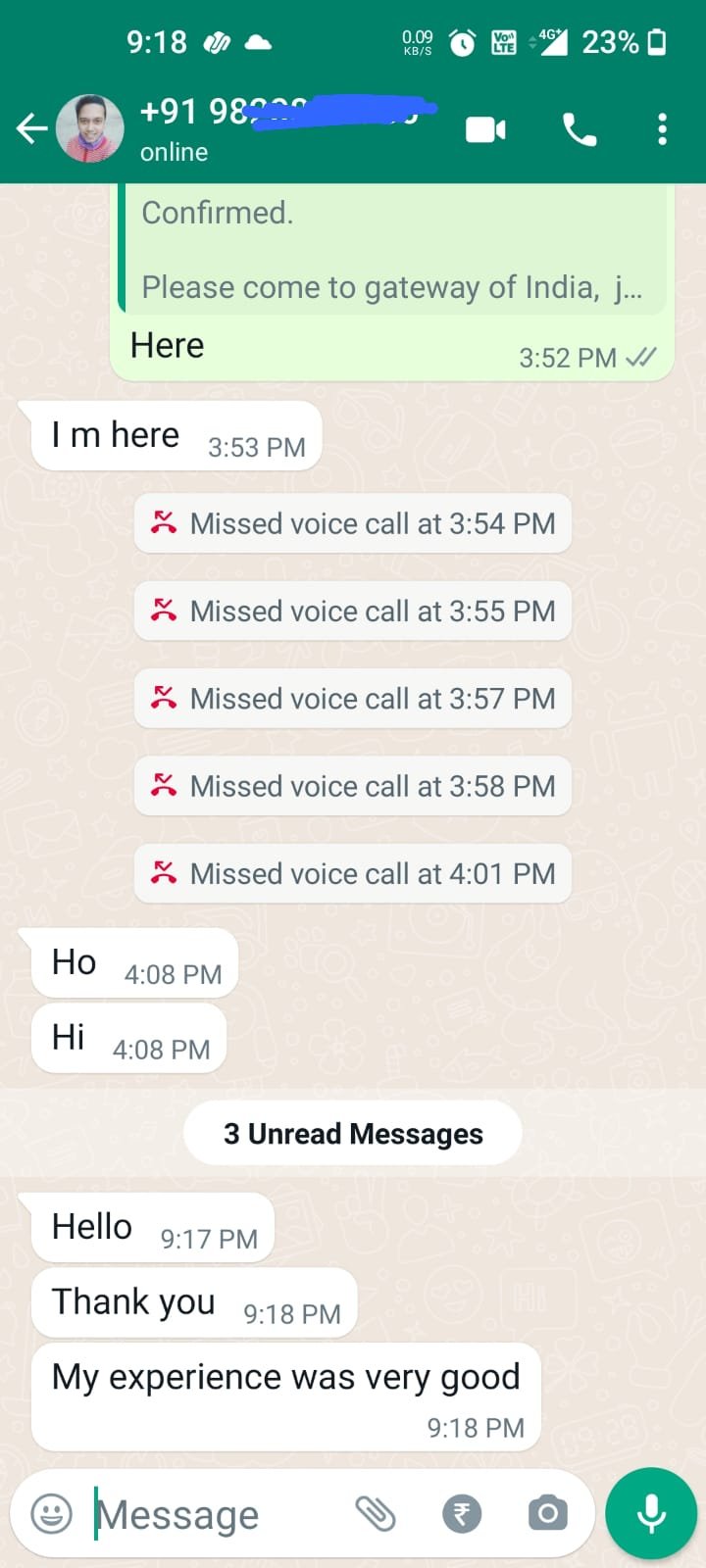Tap the missed voice call at 3:55 PM
Viewport: 706px width, 1568px height.
coord(353,612)
